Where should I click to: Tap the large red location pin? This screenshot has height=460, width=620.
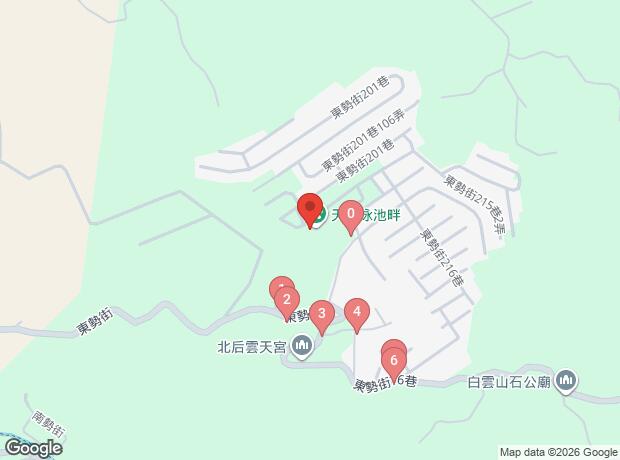pos(309,208)
